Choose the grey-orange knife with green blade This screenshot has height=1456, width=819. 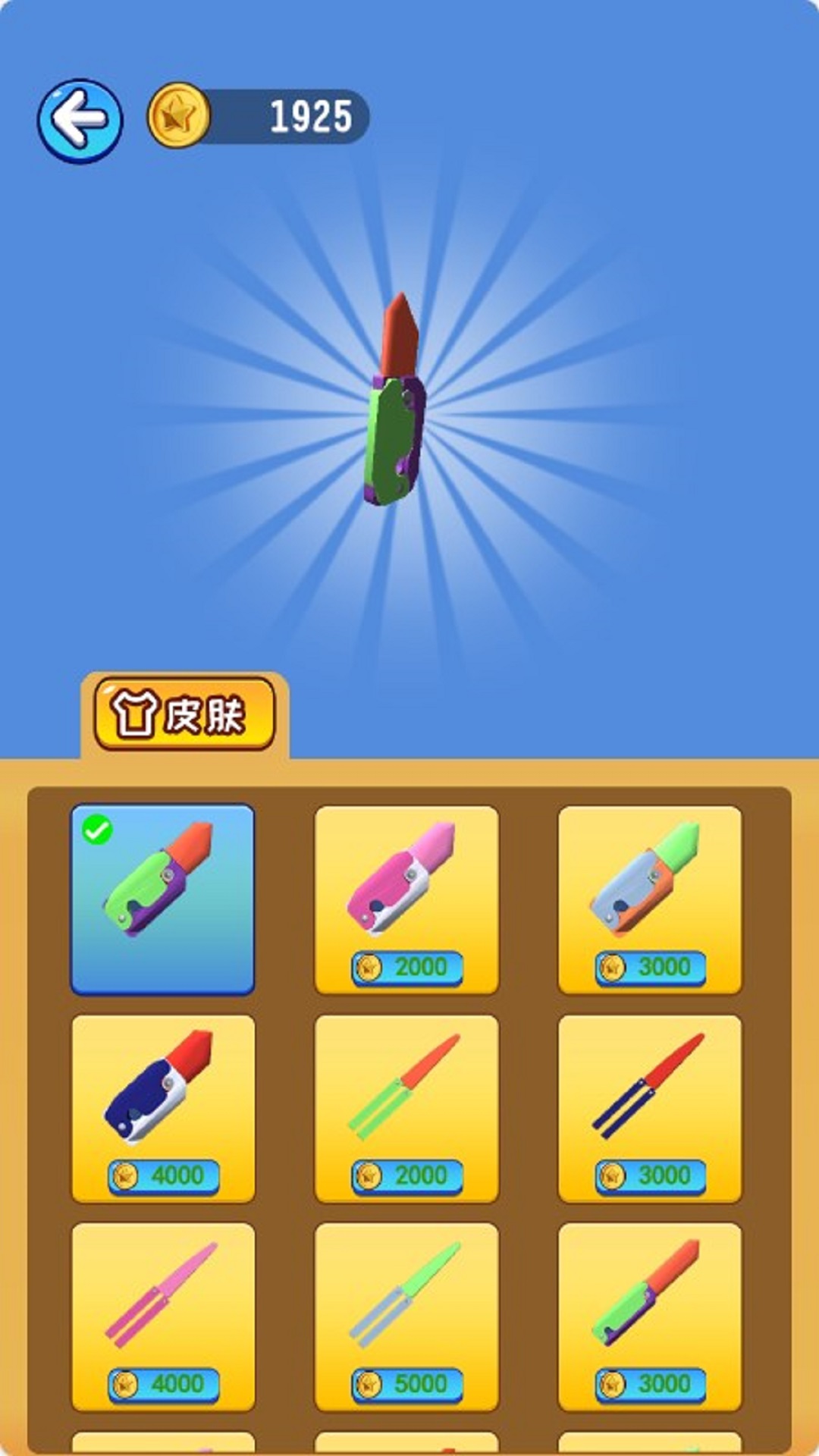[x=650, y=899]
